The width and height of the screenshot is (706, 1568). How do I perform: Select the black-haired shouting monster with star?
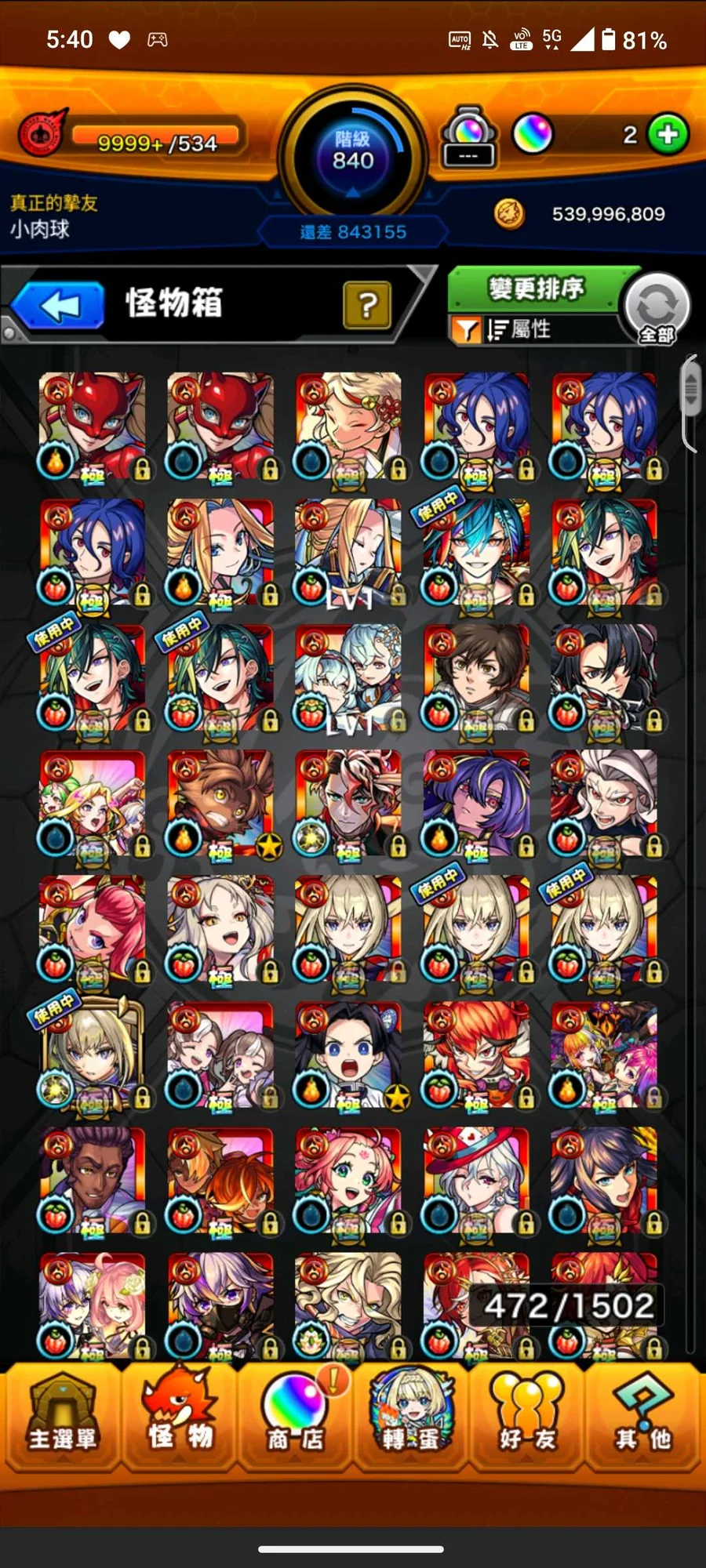click(348, 1055)
